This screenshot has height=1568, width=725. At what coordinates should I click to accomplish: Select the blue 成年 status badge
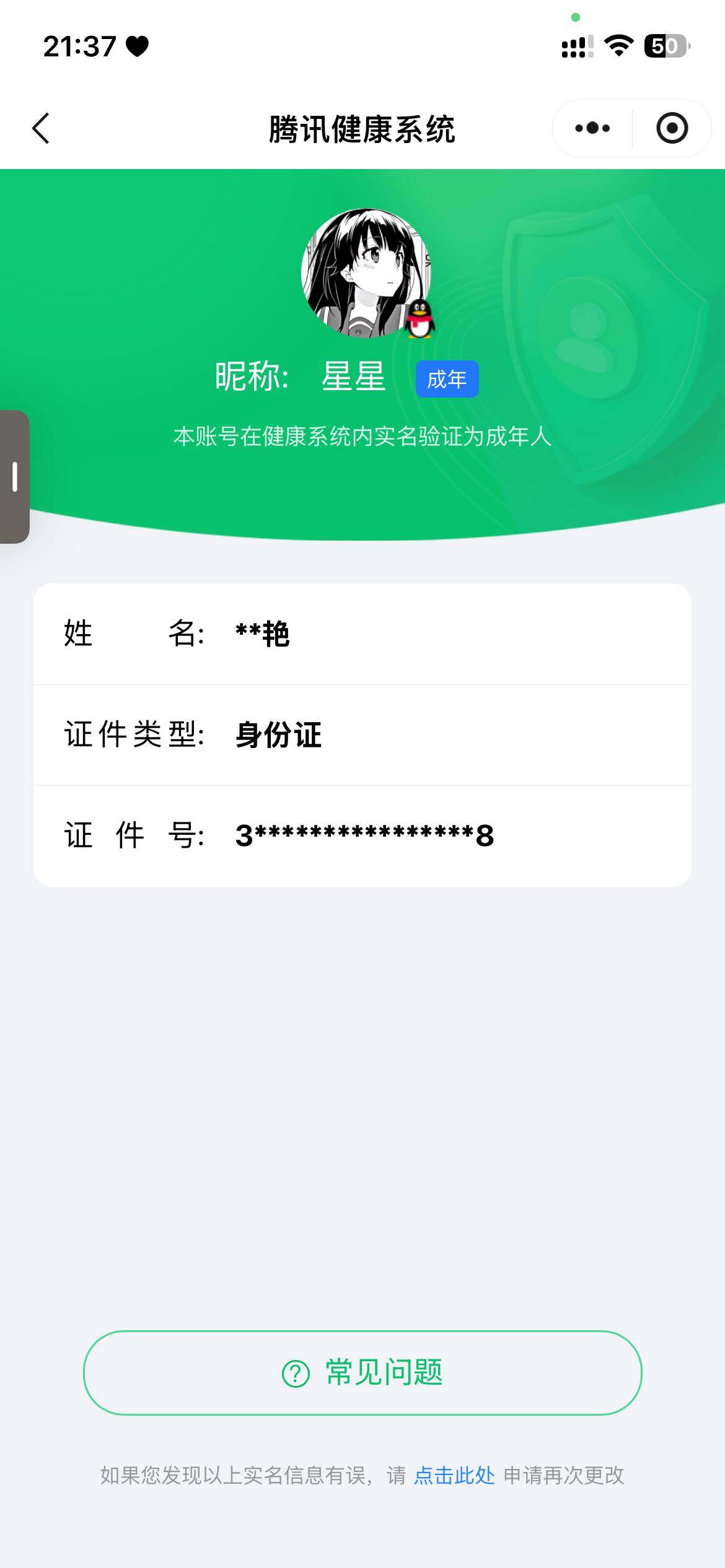pos(448,379)
